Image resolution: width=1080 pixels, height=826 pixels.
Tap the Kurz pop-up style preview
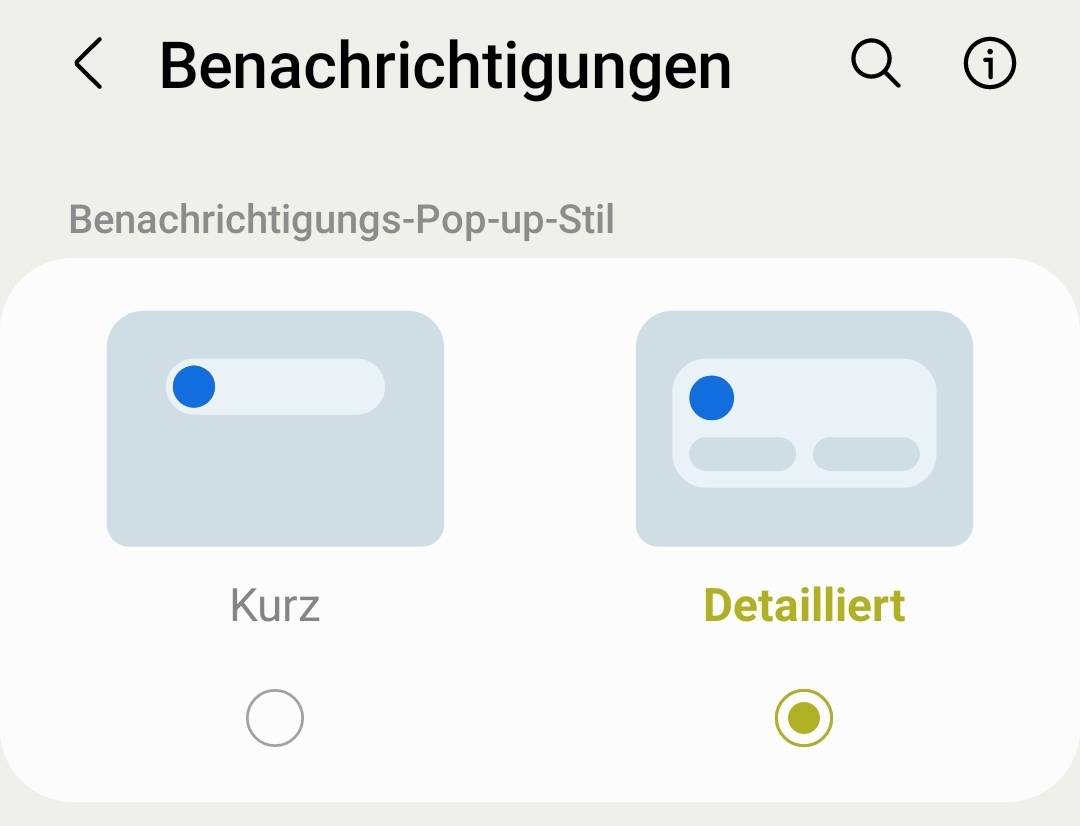[x=275, y=428]
